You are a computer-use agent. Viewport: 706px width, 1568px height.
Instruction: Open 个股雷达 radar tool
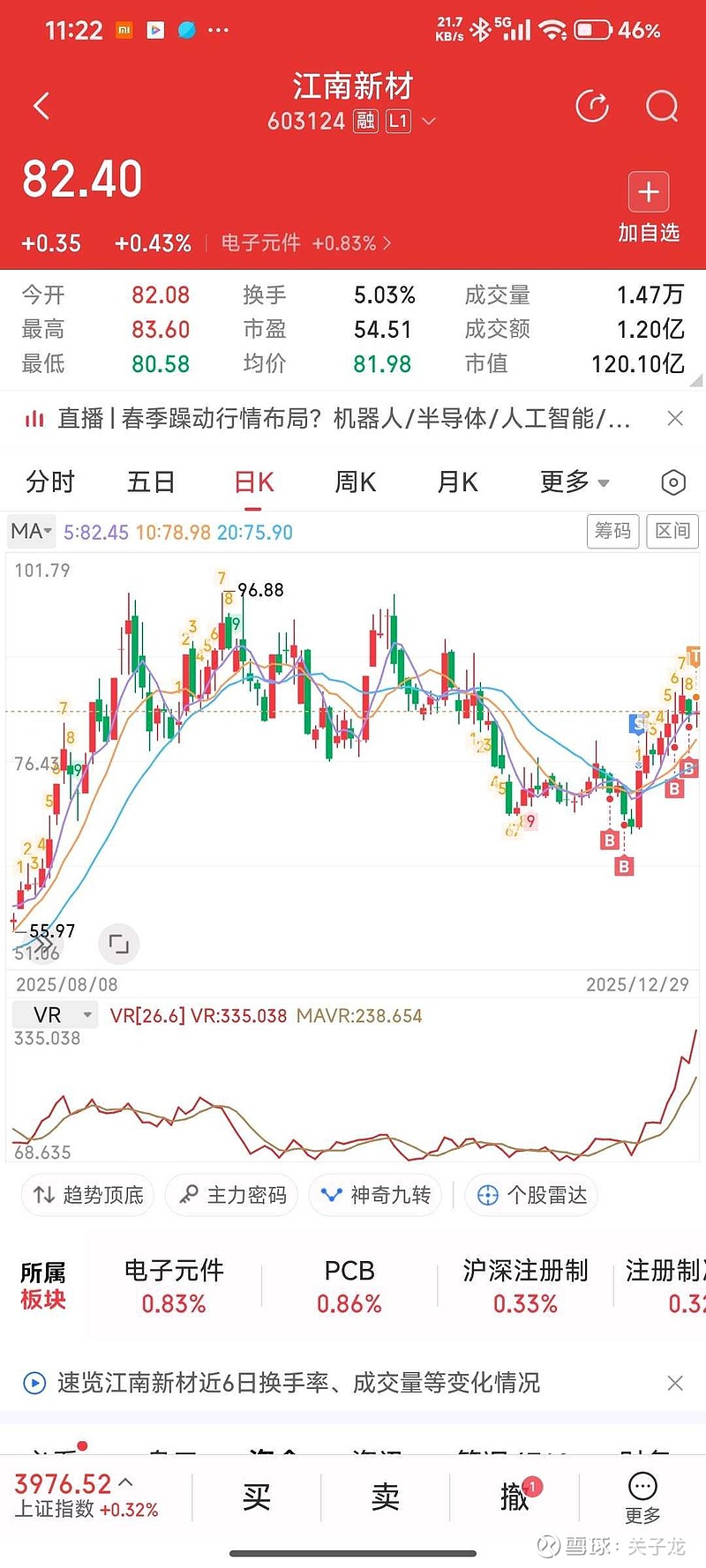530,1195
